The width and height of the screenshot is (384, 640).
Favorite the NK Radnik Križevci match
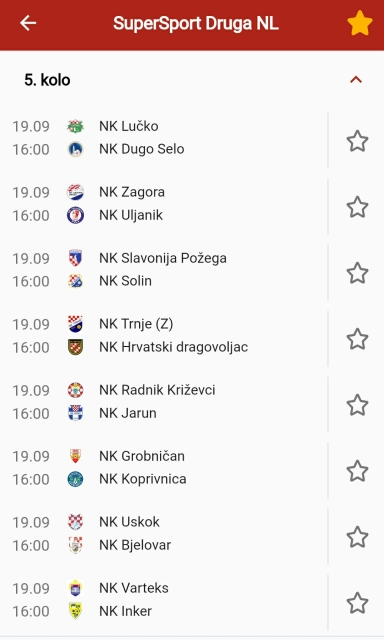pyautogui.click(x=357, y=405)
